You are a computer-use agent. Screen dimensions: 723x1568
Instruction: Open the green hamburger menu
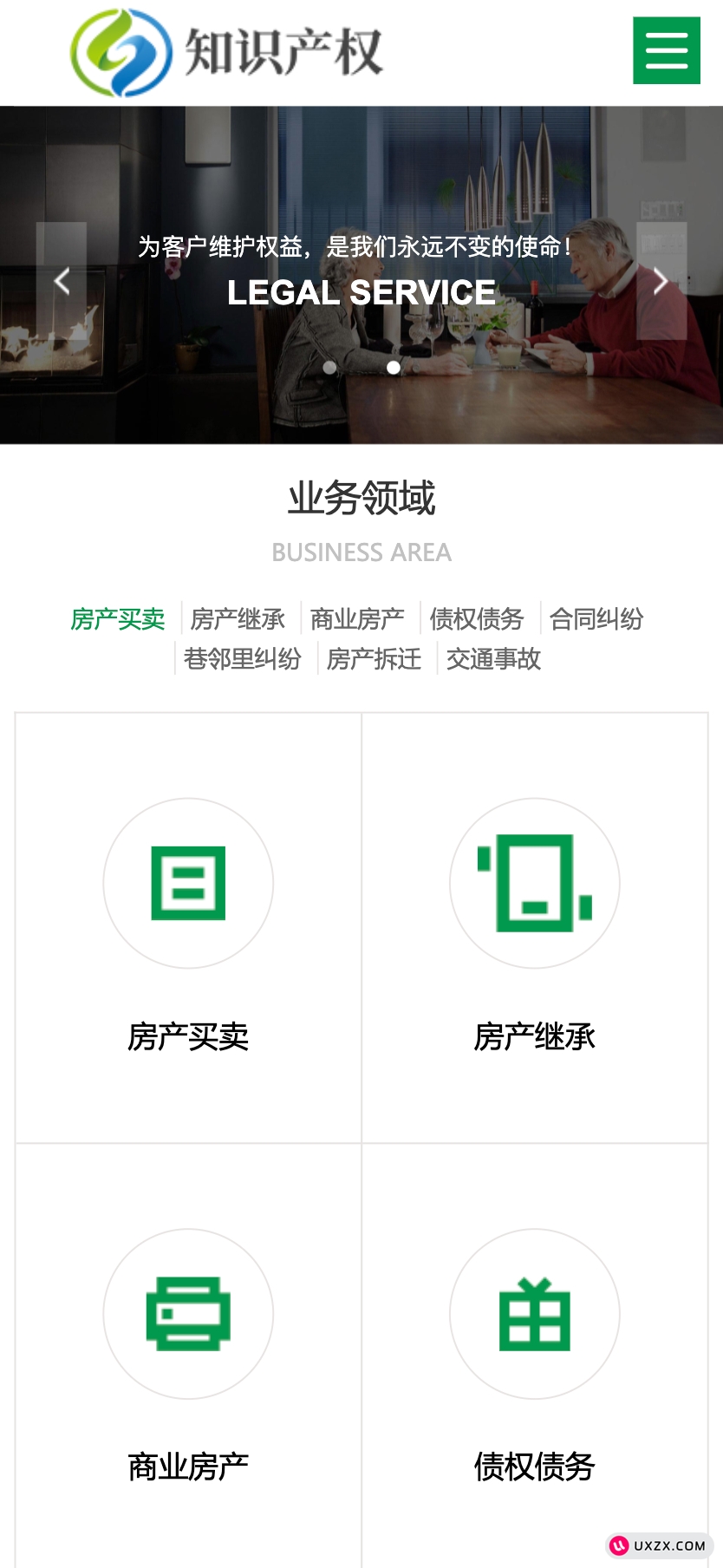666,50
